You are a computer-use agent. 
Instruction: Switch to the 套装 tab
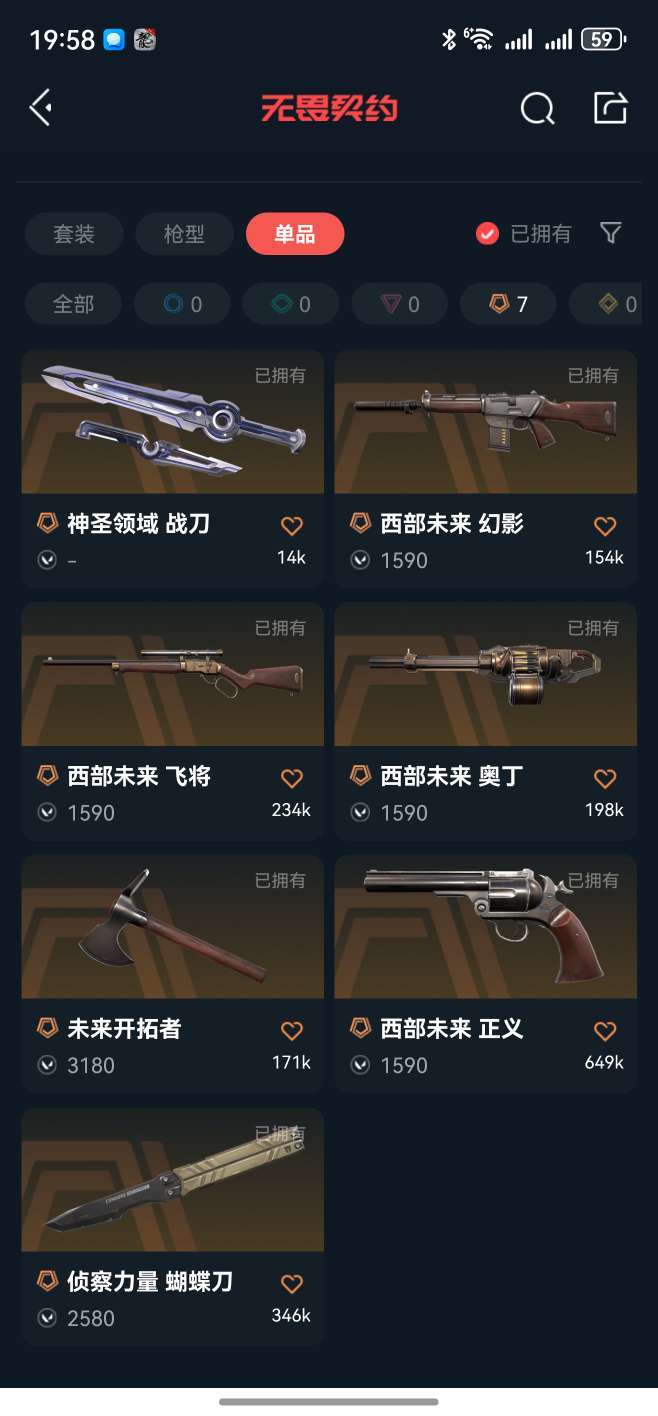click(x=74, y=234)
